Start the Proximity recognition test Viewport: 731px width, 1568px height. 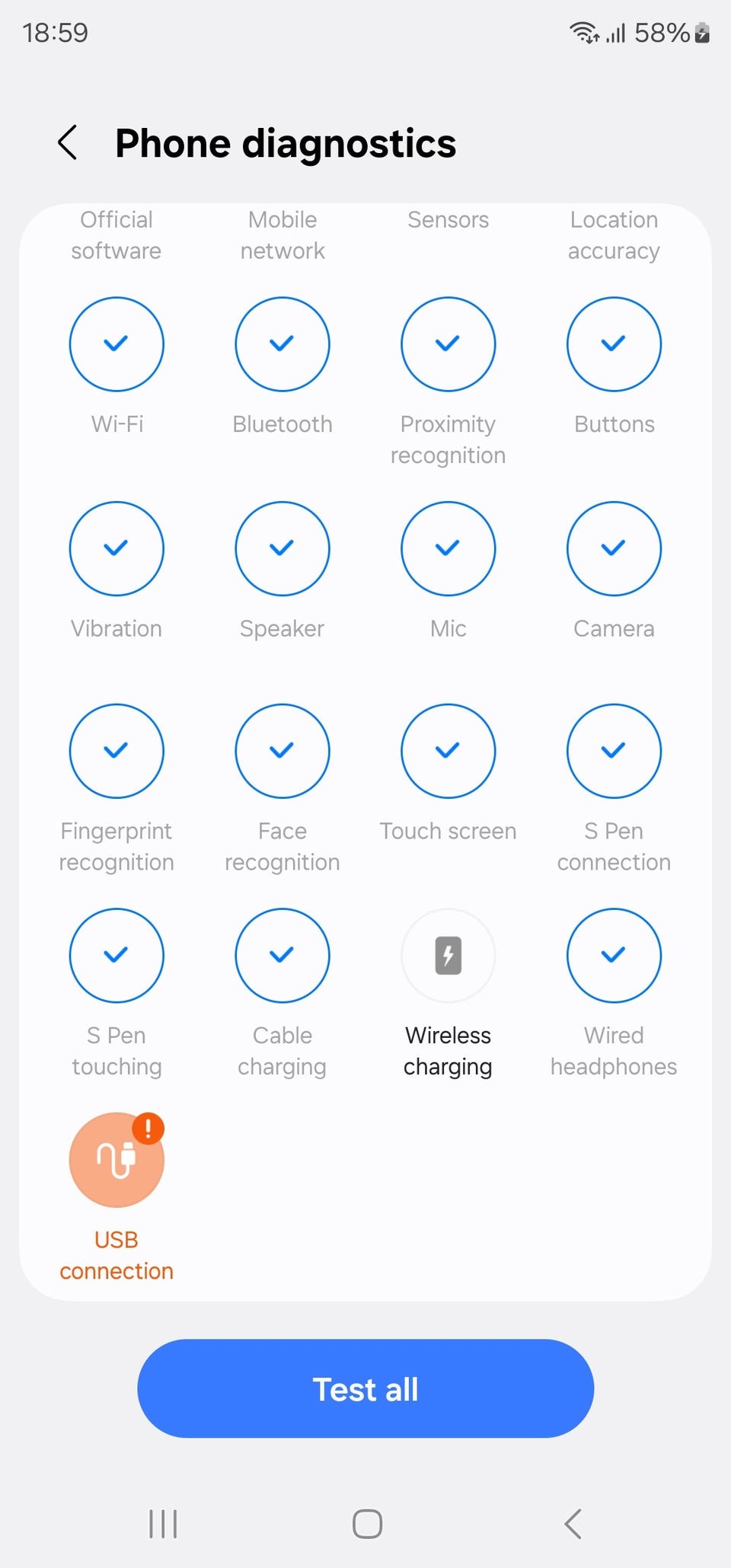[x=448, y=344]
